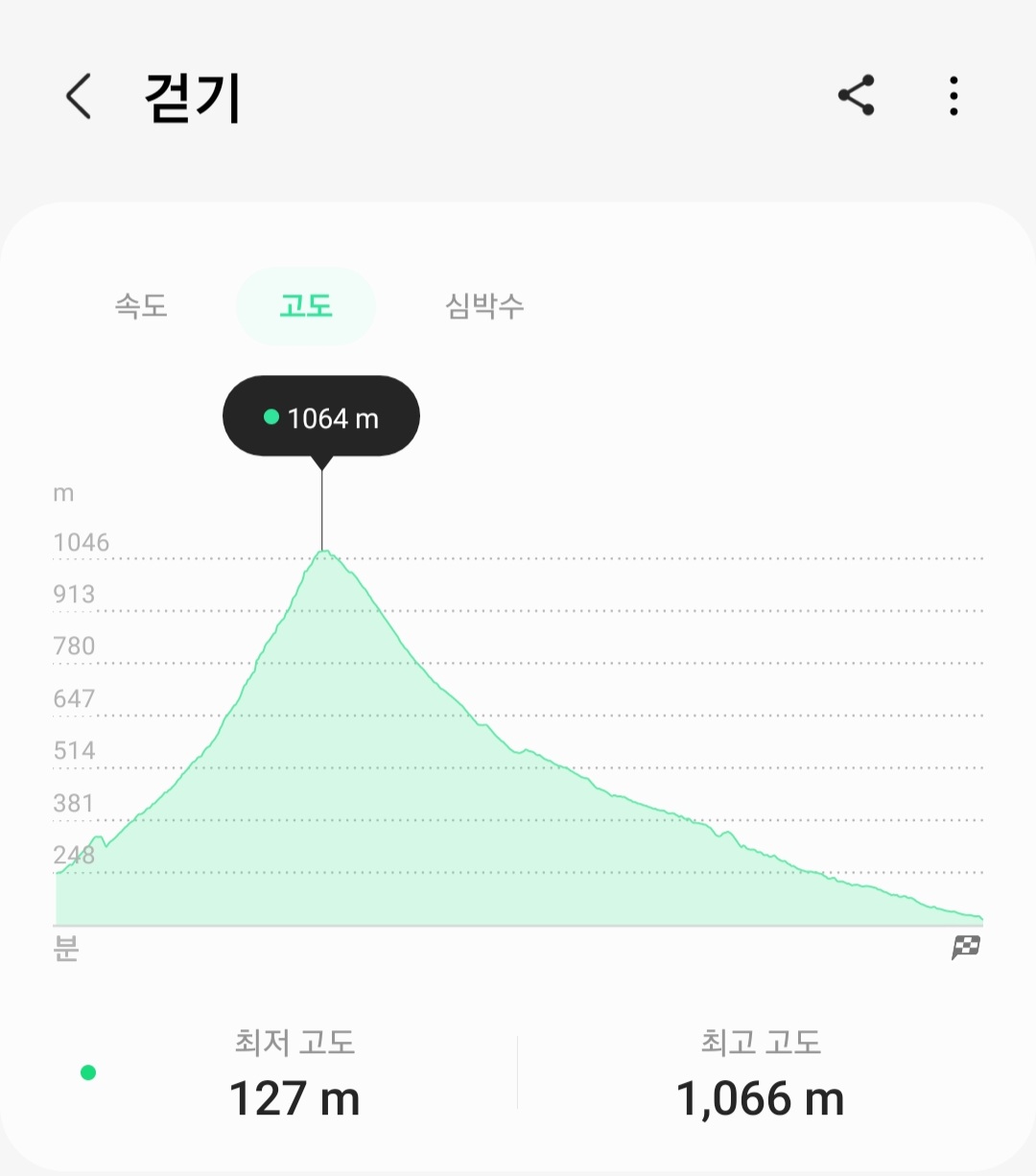1036x1176 pixels.
Task: Share this walking workout
Action: pos(856,96)
